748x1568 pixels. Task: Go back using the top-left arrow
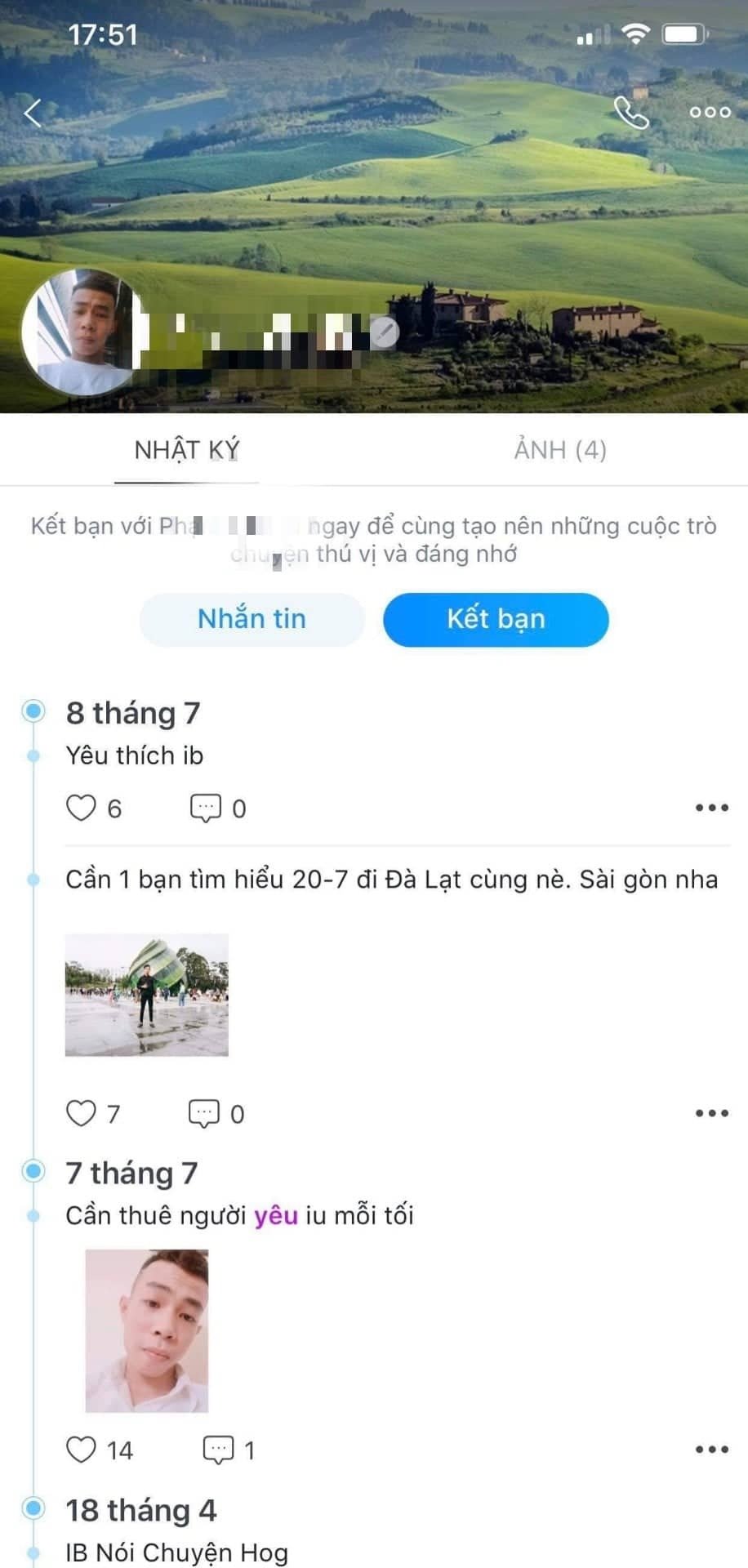[x=33, y=113]
